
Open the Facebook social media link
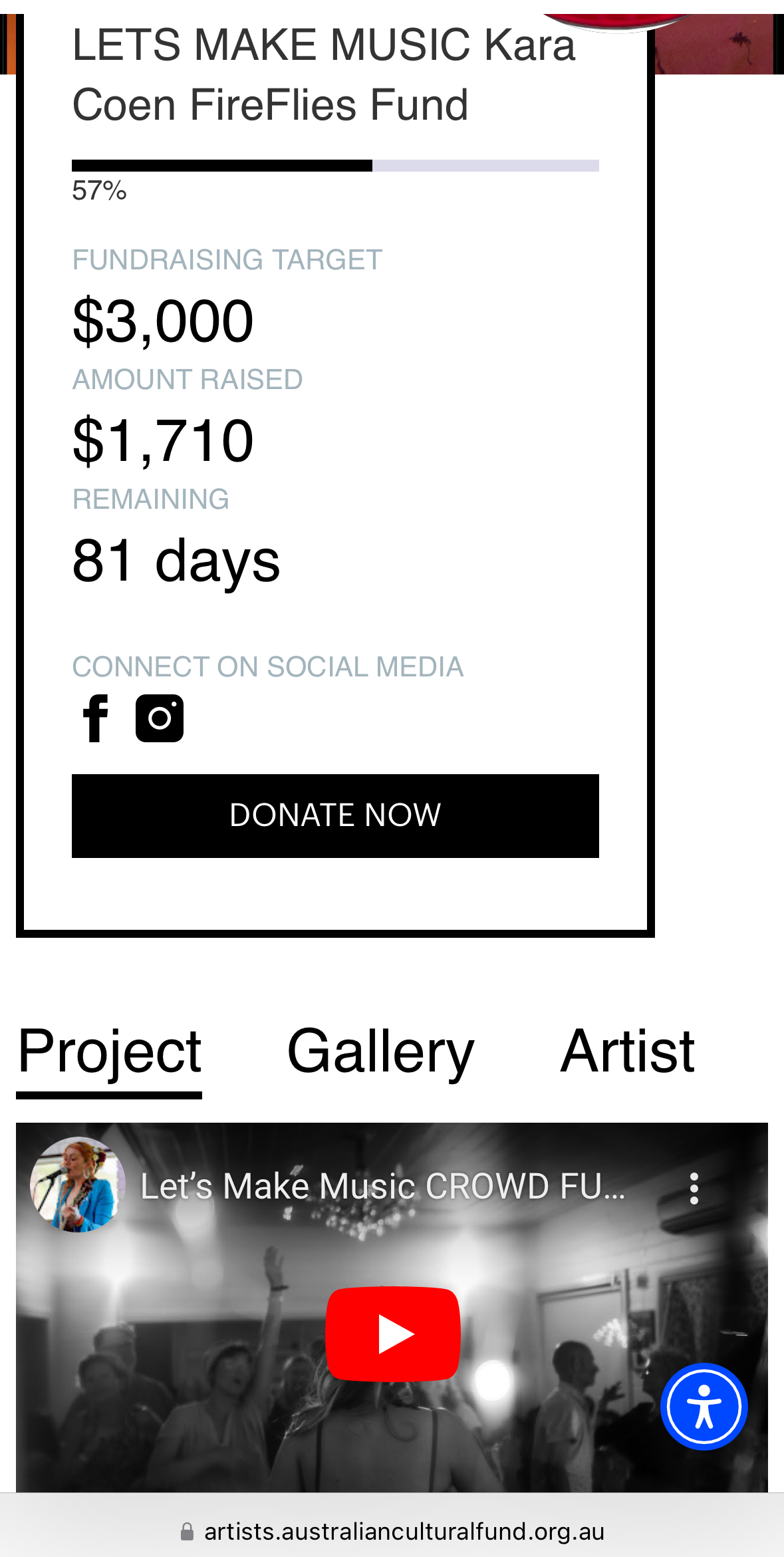pos(96,718)
